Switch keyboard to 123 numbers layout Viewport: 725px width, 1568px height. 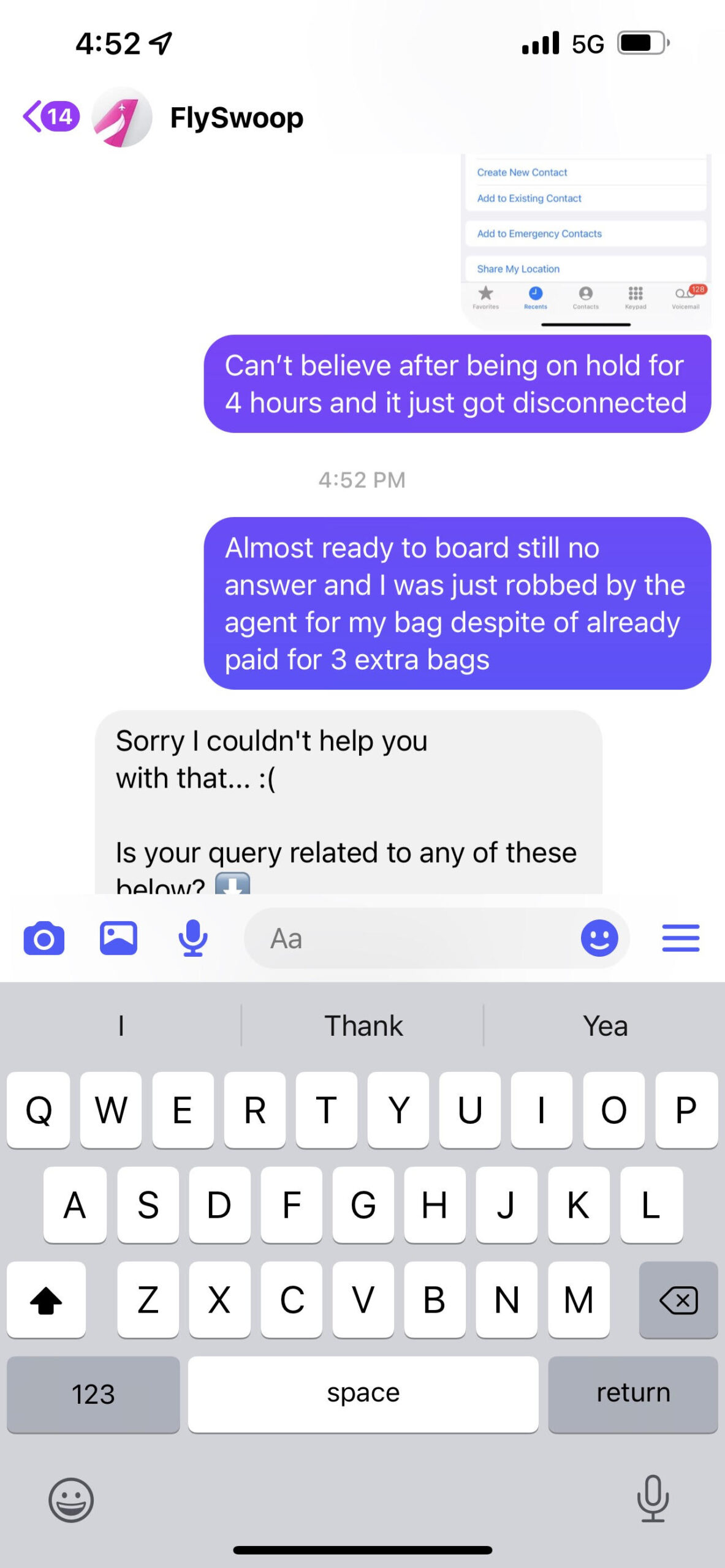pos(93,1394)
